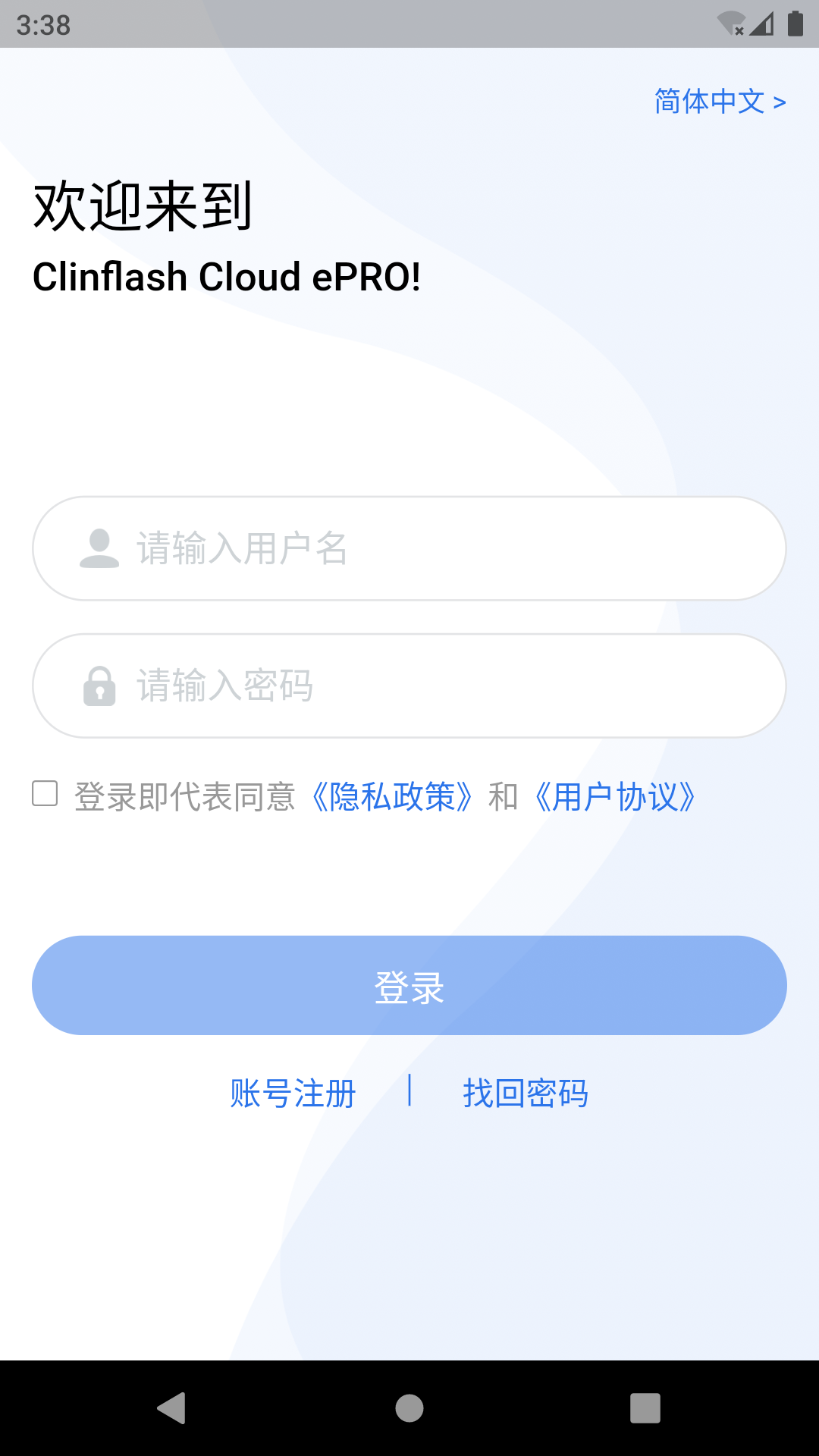The image size is (819, 1456).
Task: Click the 请输入用户名 username input field
Action: pyautogui.click(x=409, y=548)
